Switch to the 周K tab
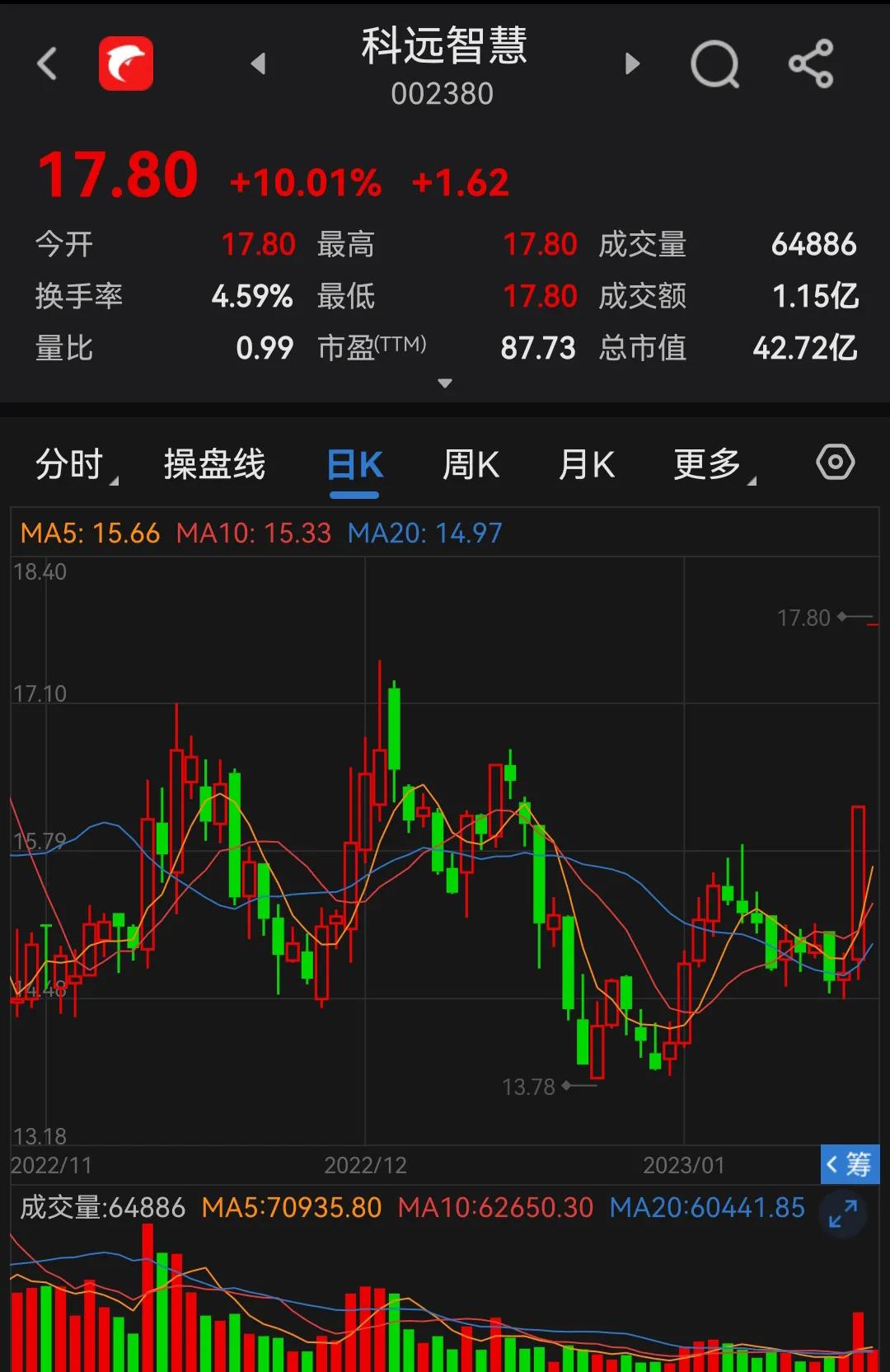Image resolution: width=890 pixels, height=1372 pixels. [x=471, y=465]
